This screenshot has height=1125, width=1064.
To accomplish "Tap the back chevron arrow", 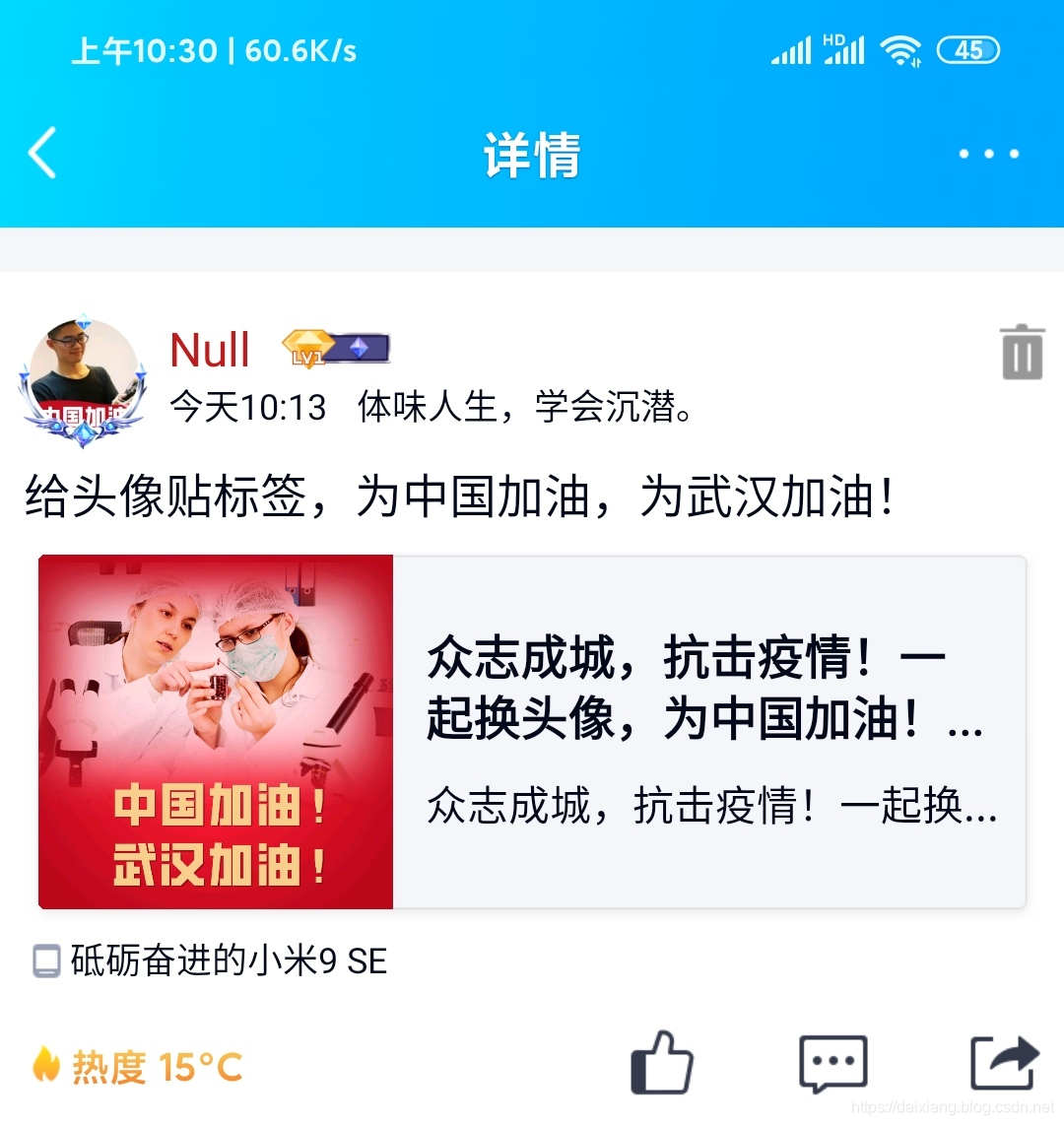I will [41, 155].
